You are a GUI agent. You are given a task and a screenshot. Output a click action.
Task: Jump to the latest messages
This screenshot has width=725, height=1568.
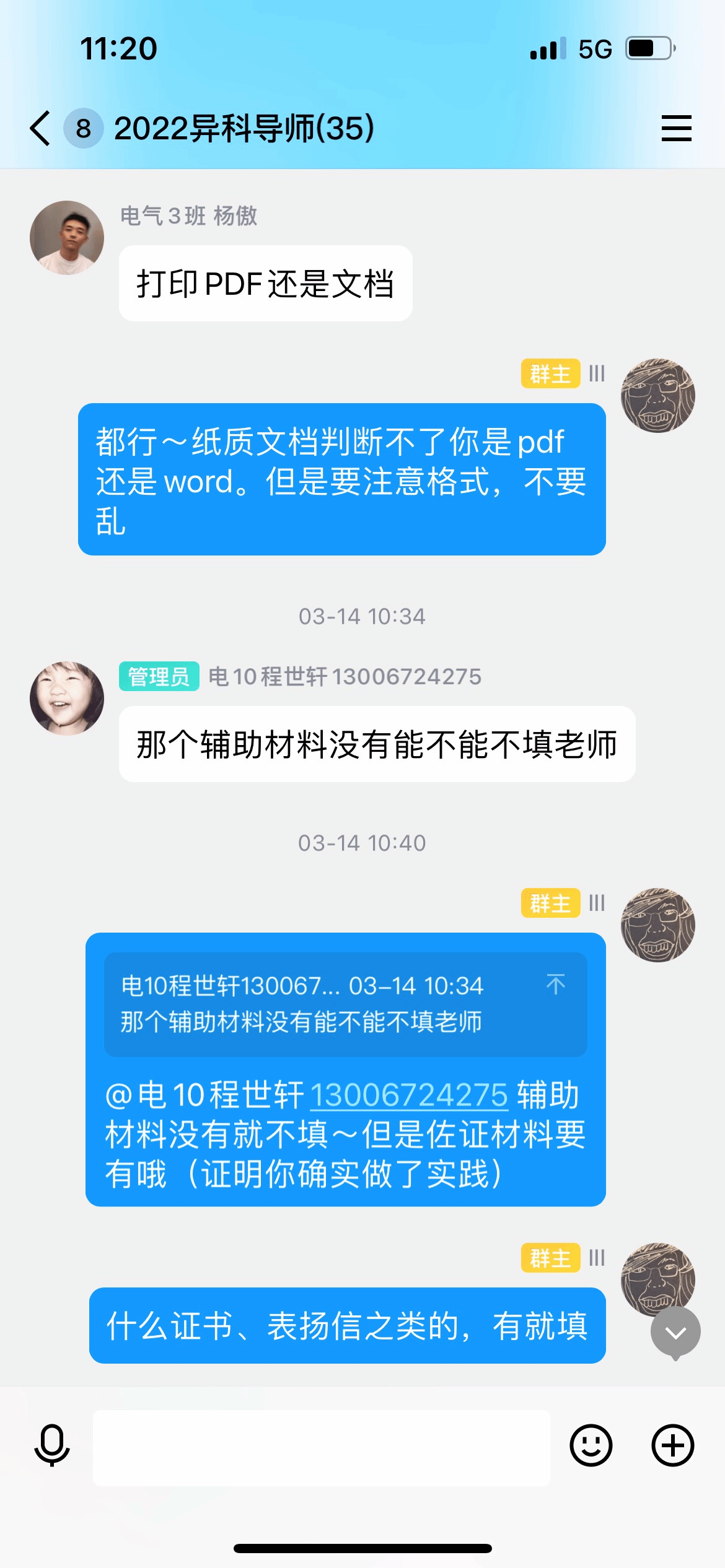click(675, 1331)
